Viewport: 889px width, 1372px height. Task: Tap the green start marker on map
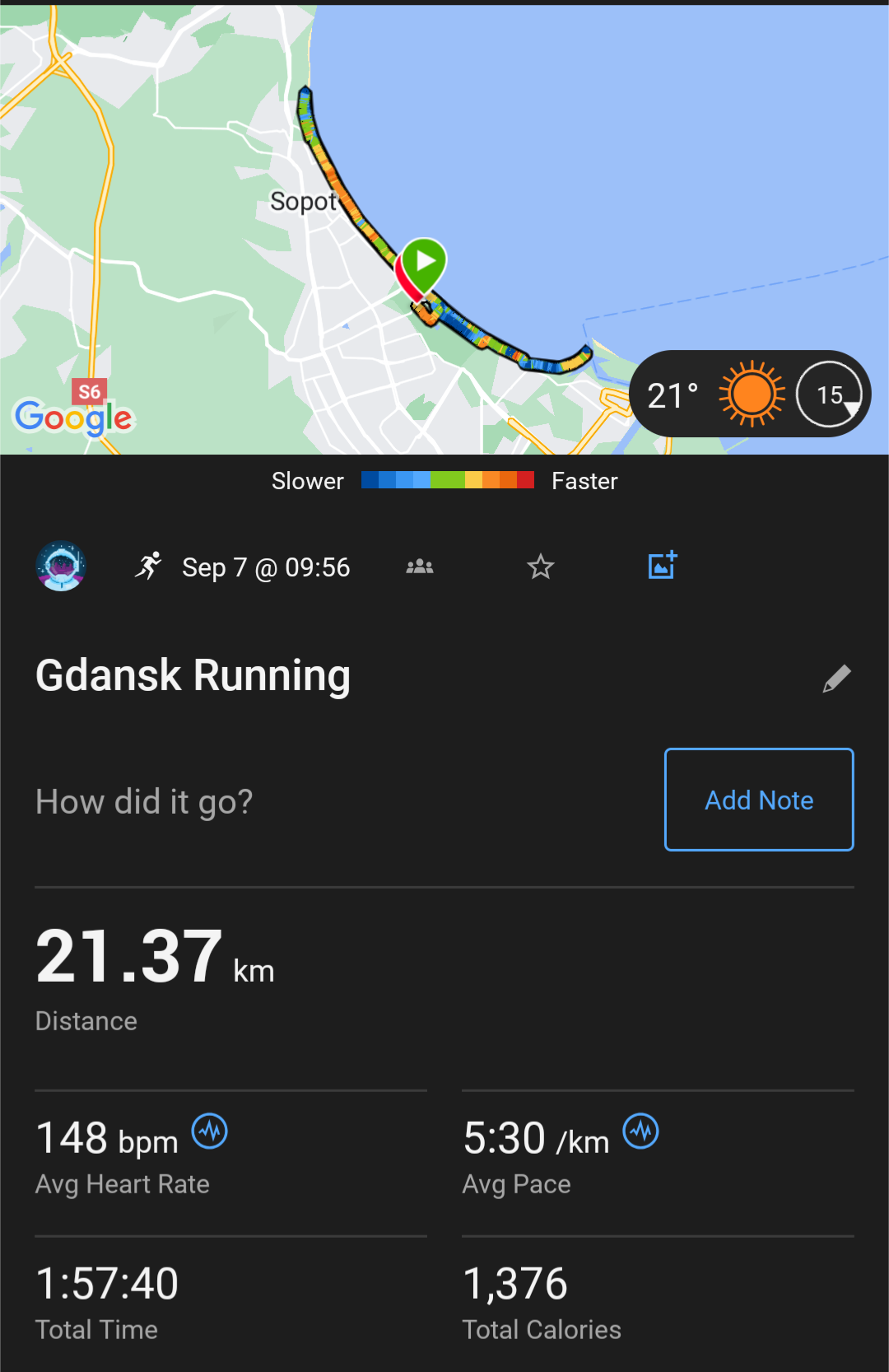pos(425,262)
